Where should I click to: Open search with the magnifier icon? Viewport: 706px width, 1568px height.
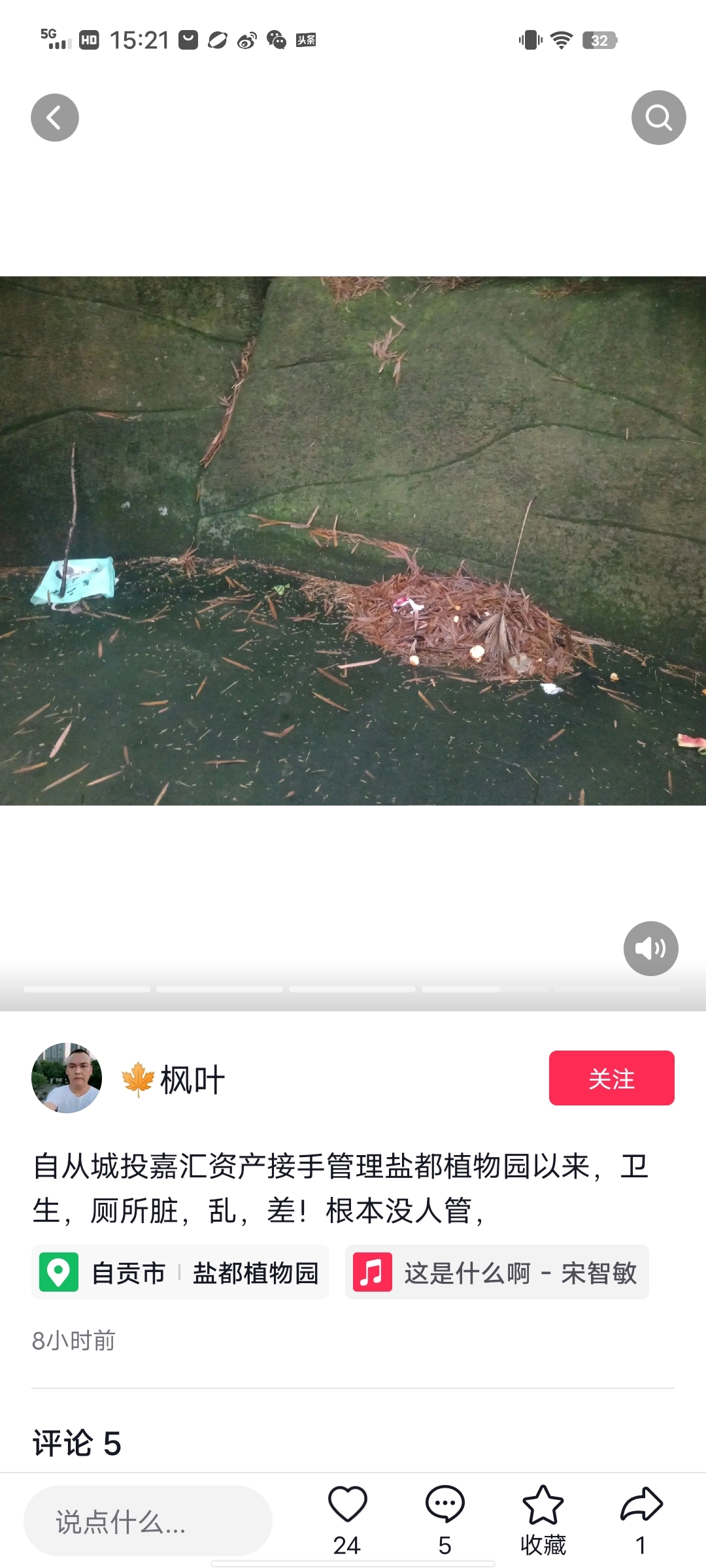(x=658, y=118)
